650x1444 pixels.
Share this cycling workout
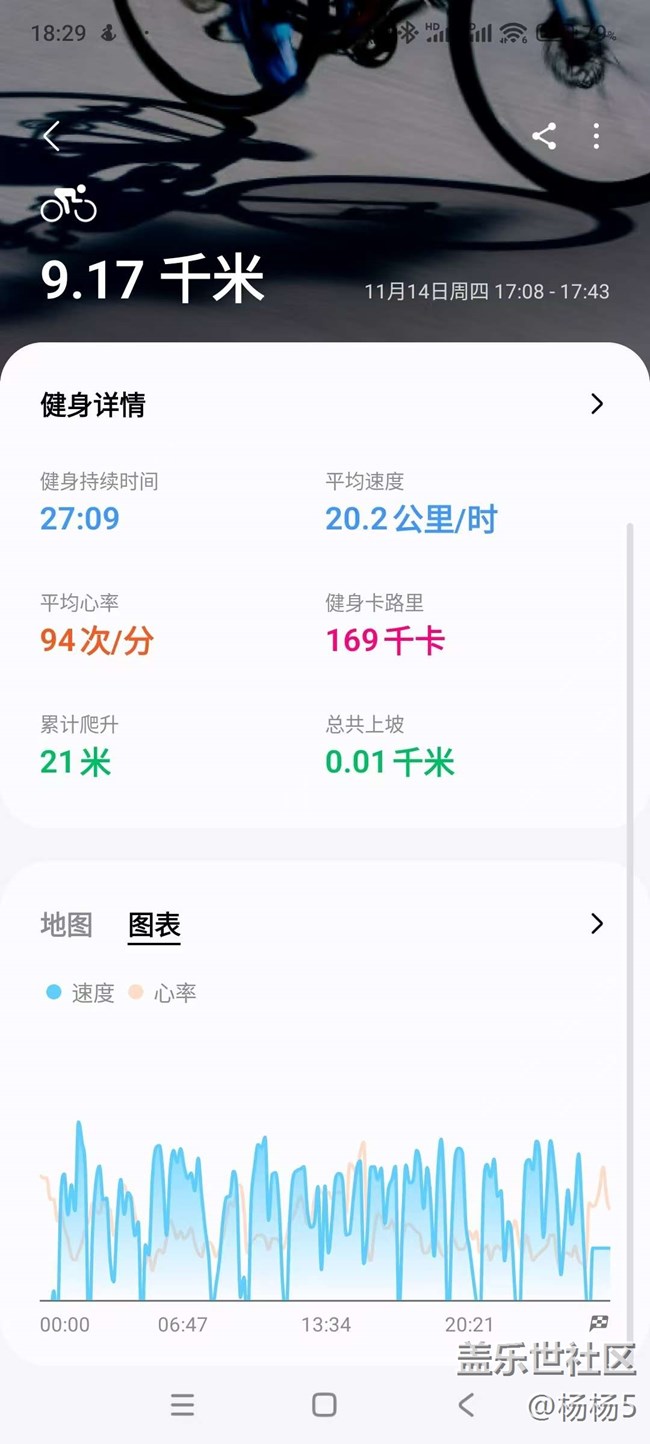tap(544, 136)
